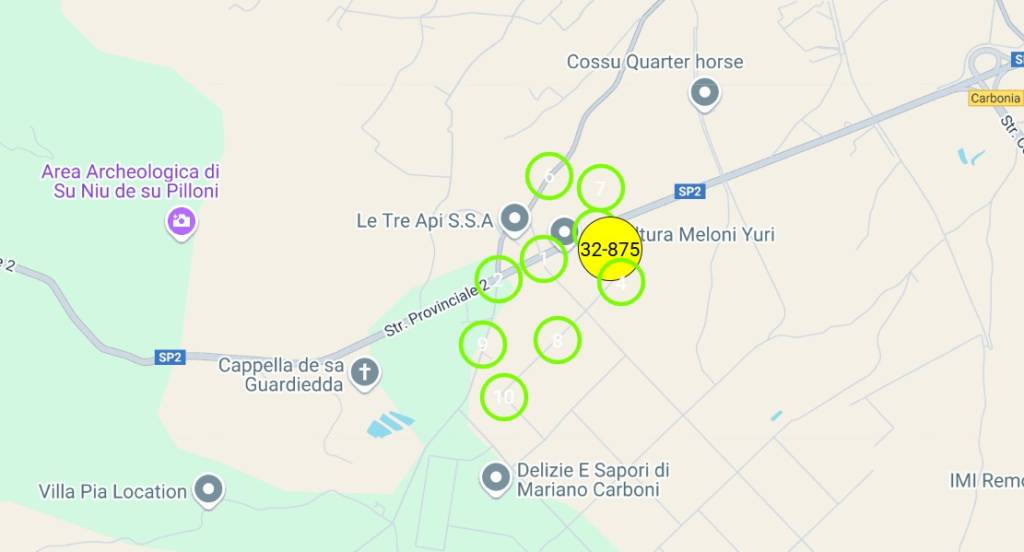Open Villa Pia Location pin
The image size is (1024, 552).
point(209,490)
